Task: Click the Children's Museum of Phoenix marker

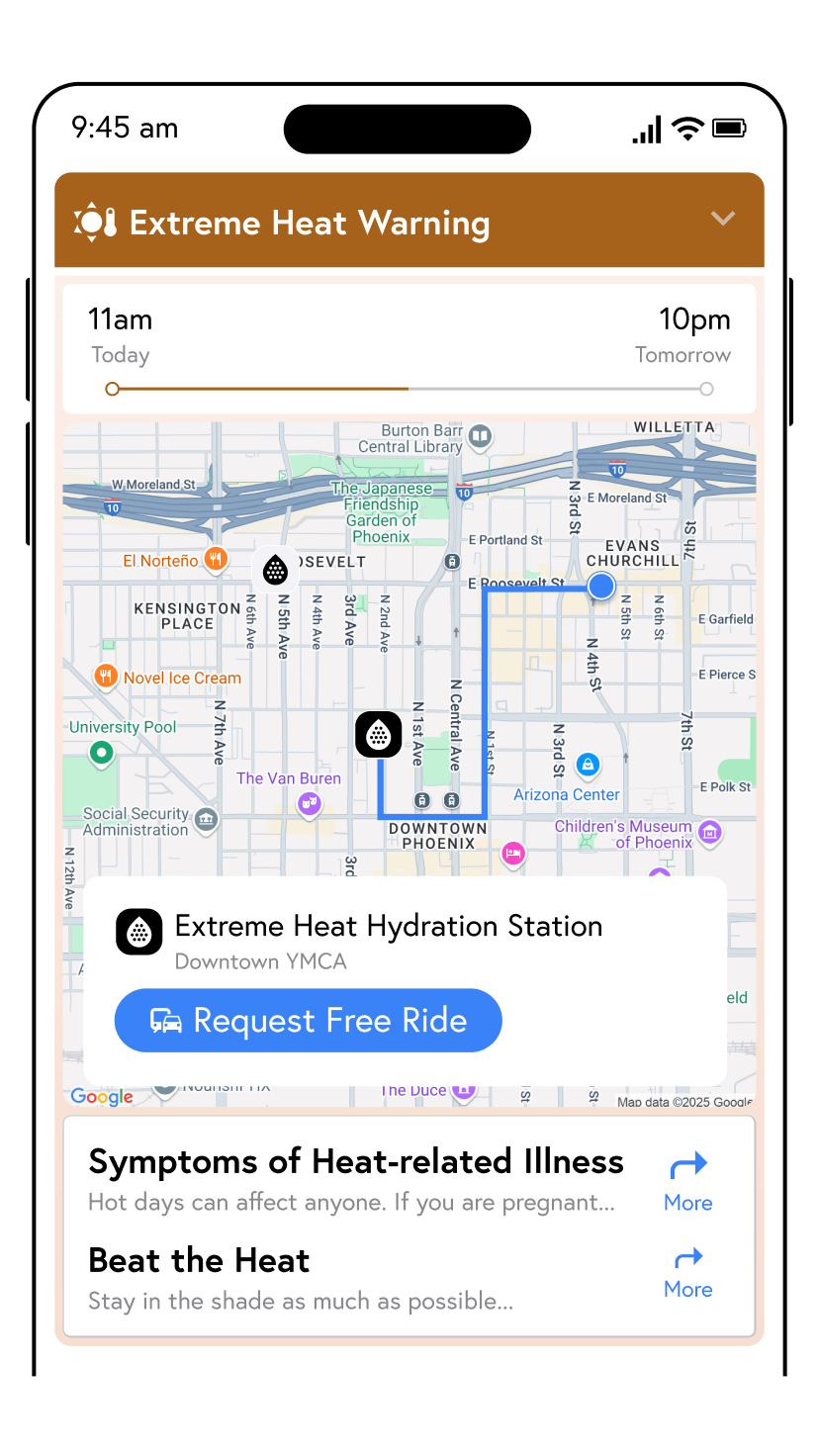Action: pos(709,833)
